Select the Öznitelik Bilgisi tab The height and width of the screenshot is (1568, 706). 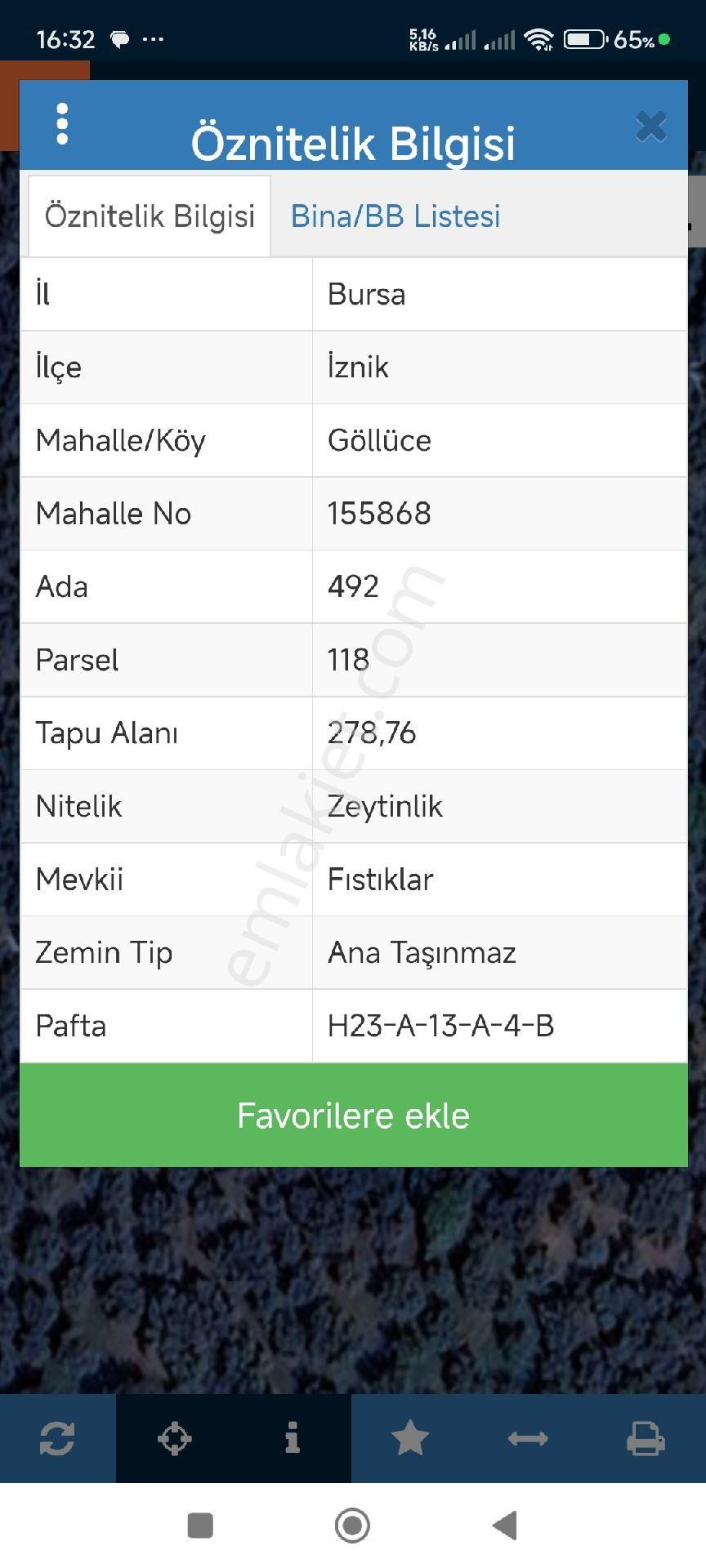tap(150, 216)
